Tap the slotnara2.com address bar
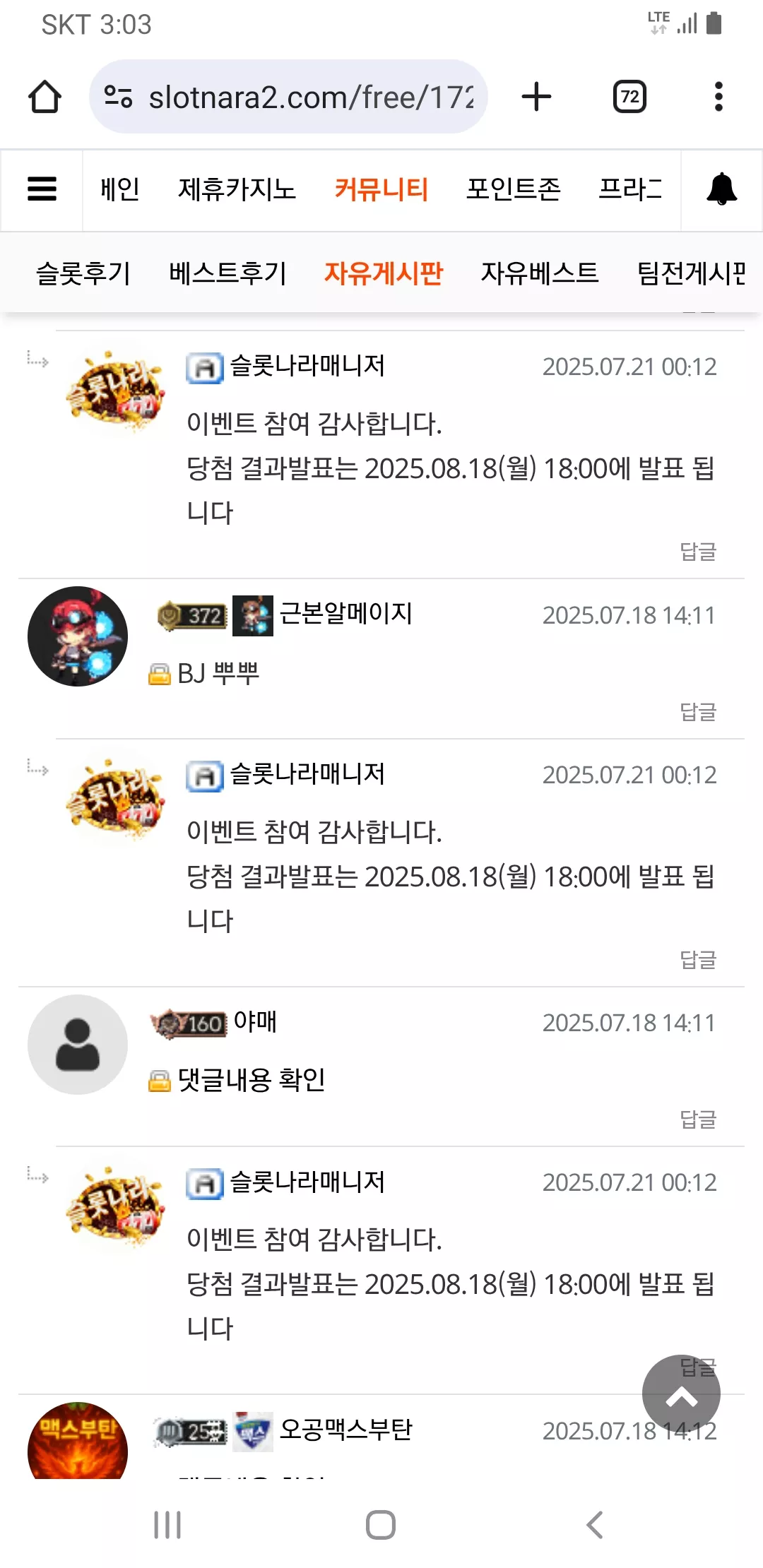 click(x=288, y=97)
